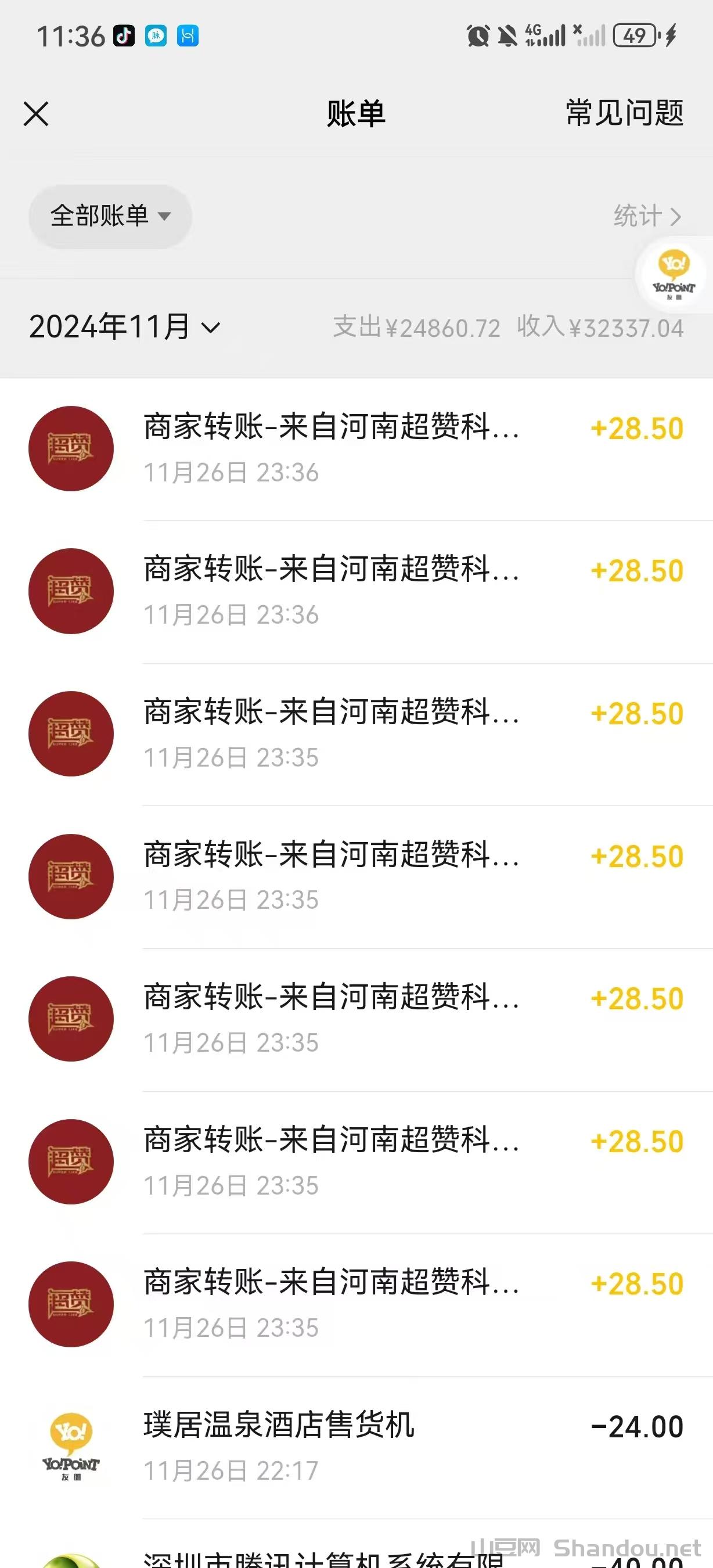Change the month from 2024年11月
Screen dimensions: 713x1568
[124, 327]
